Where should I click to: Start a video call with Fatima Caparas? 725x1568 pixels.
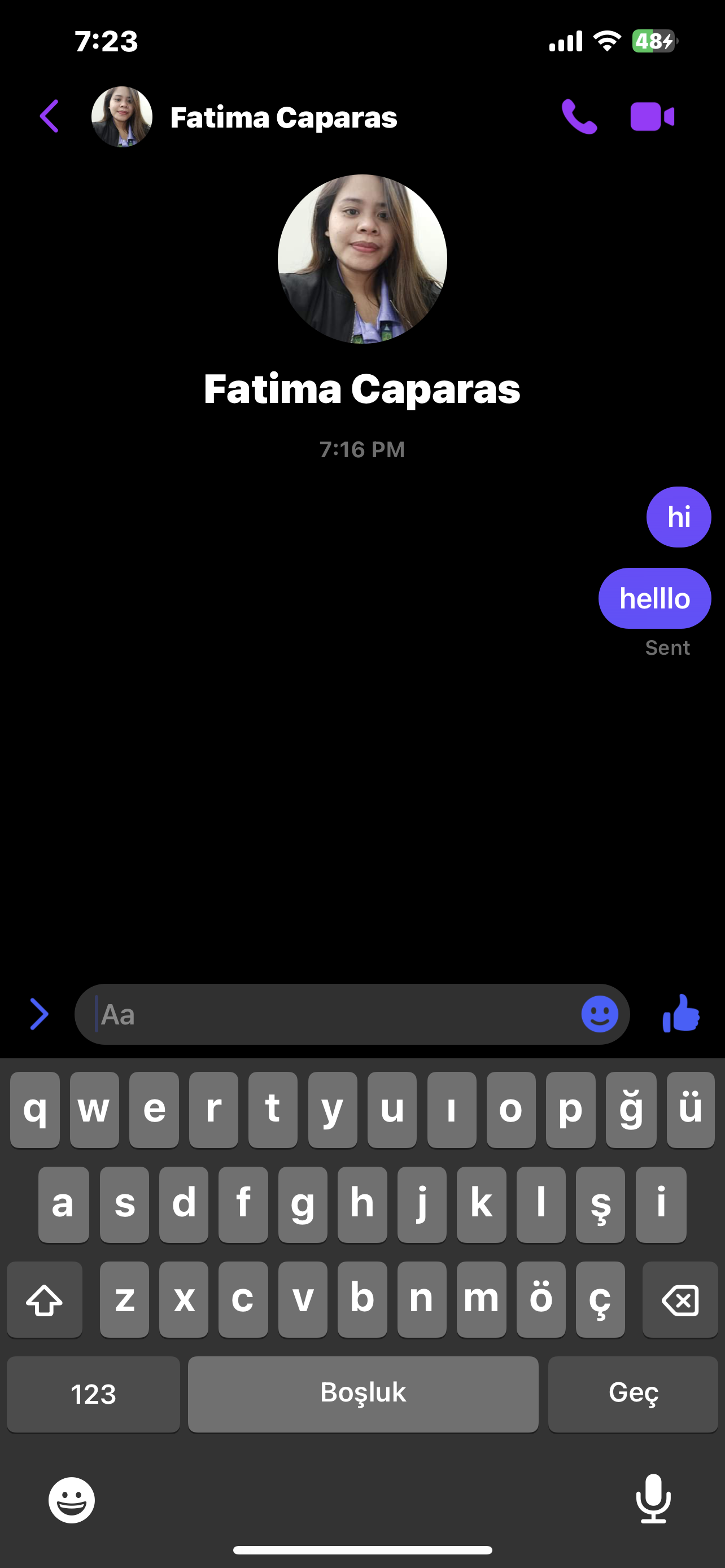(652, 116)
